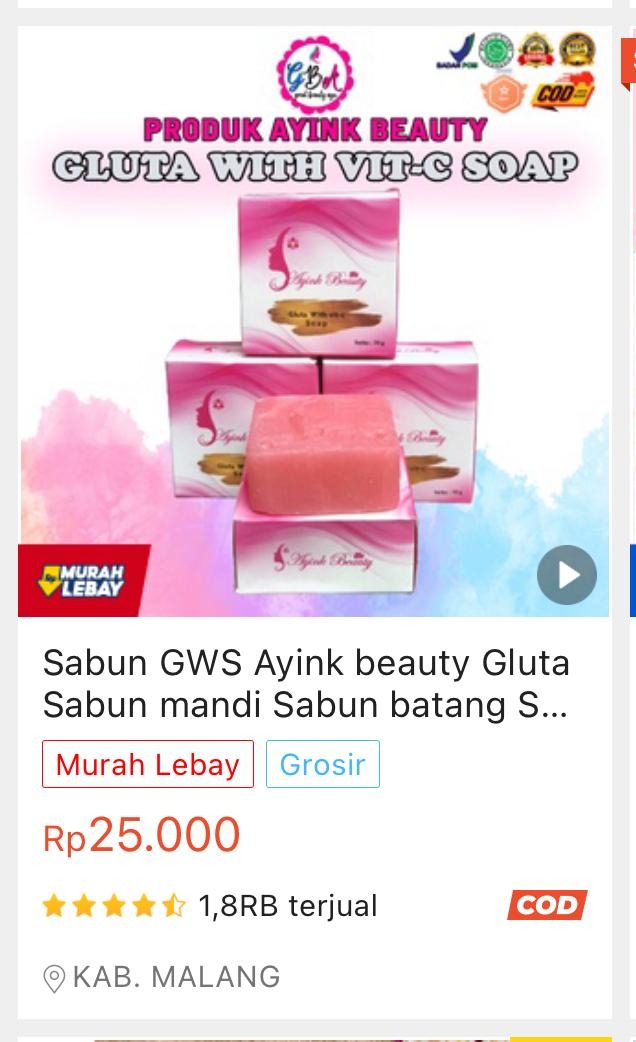This screenshot has width=636, height=1042.
Task: Open the Sabun GWS Ayink beauty product card
Action: (x=306, y=683)
